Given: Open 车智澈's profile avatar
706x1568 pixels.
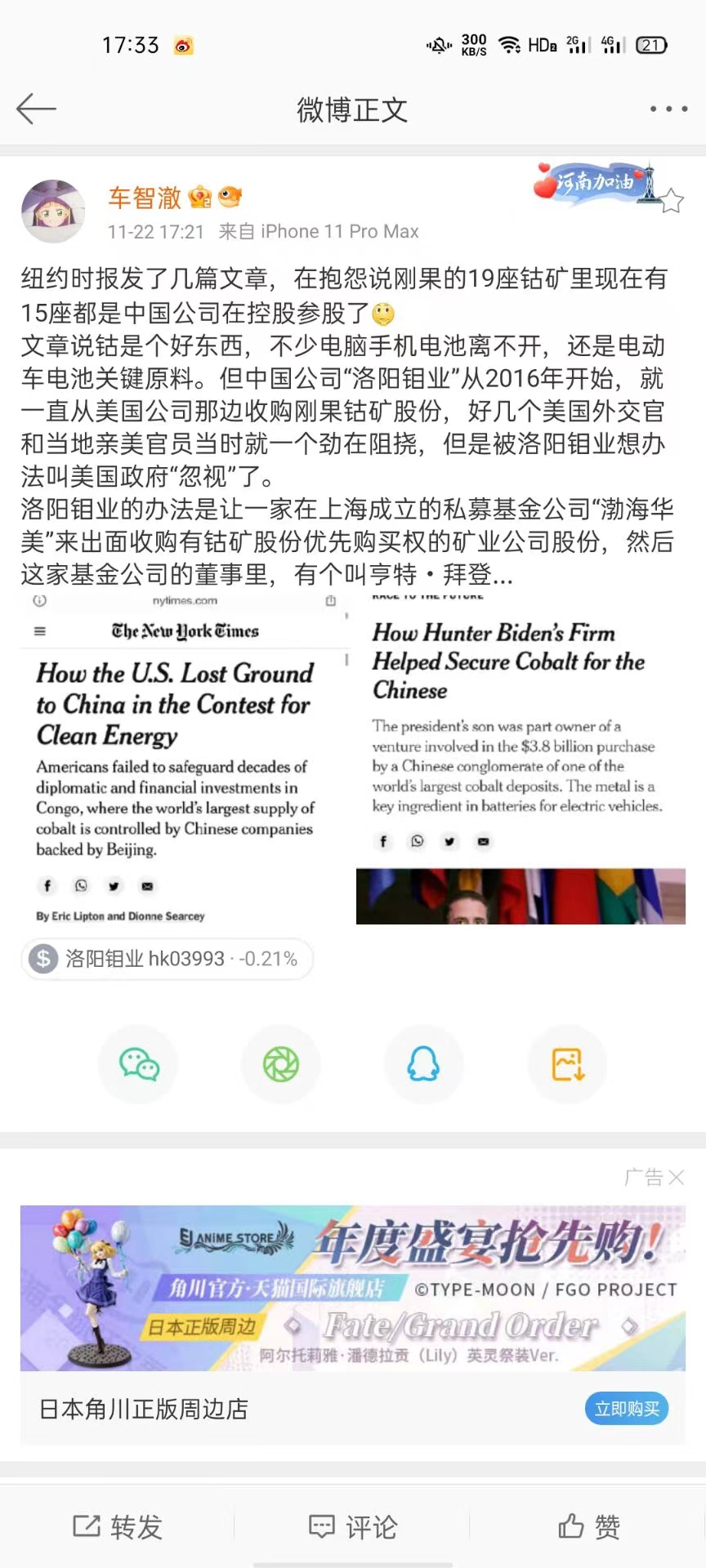Looking at the screenshot, I should (x=53, y=212).
